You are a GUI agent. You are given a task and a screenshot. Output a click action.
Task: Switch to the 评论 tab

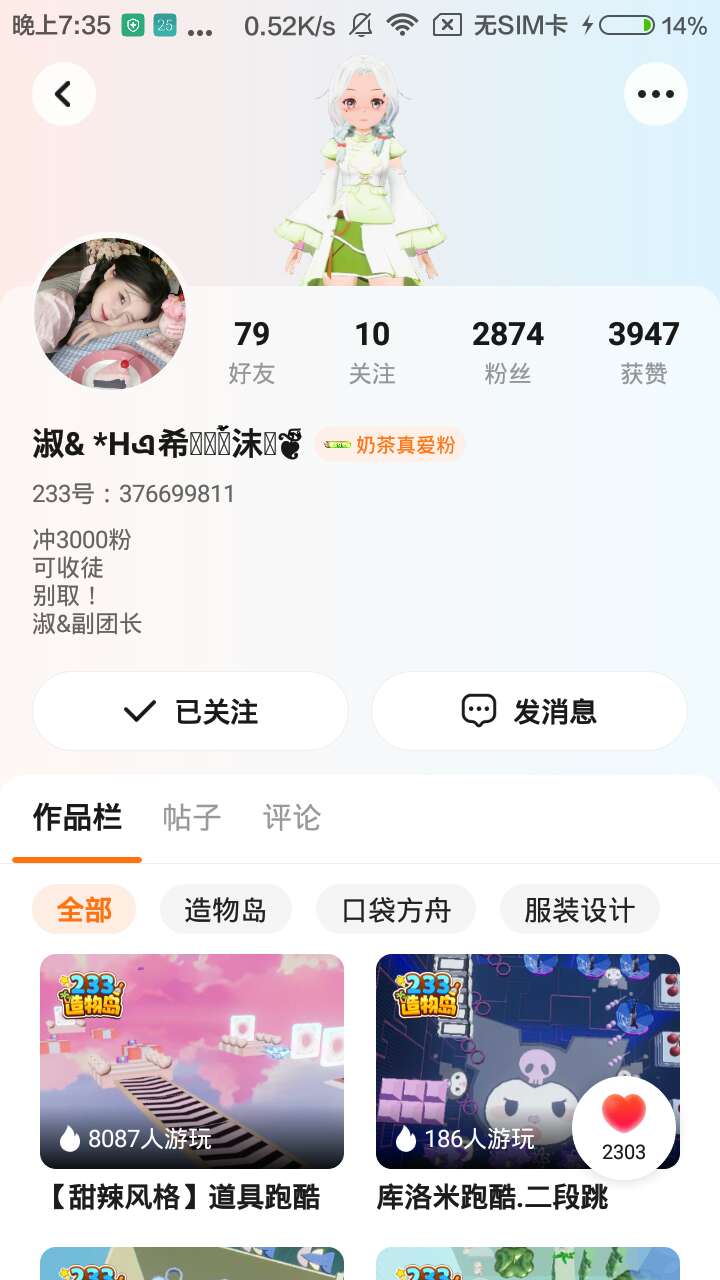(292, 818)
